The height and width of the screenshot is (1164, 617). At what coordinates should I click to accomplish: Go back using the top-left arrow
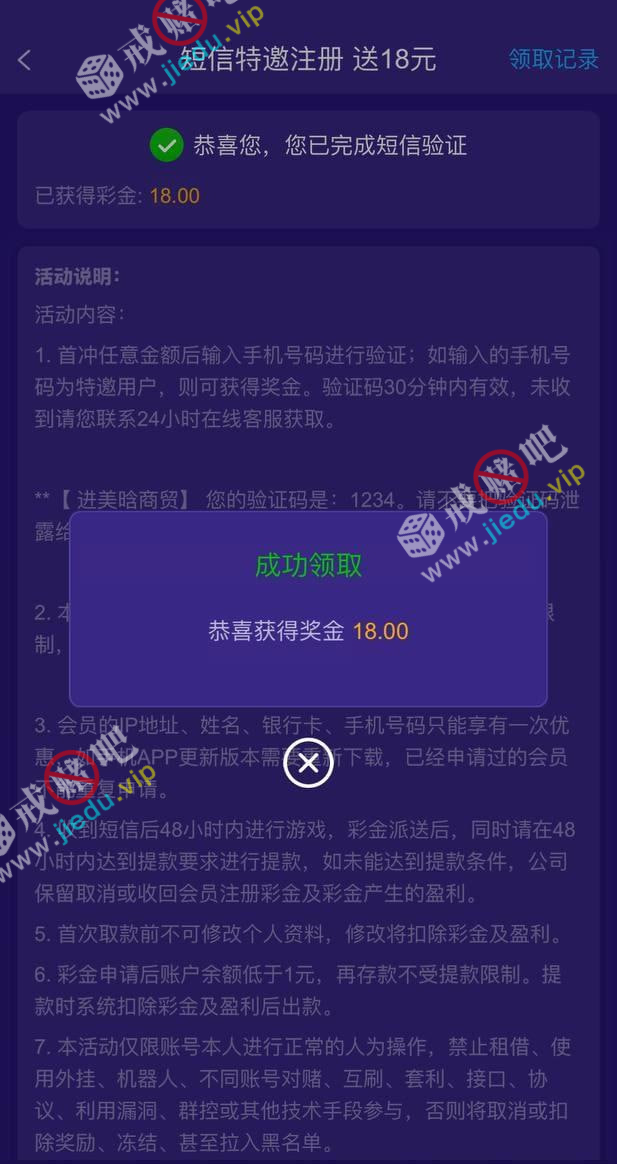25,60
